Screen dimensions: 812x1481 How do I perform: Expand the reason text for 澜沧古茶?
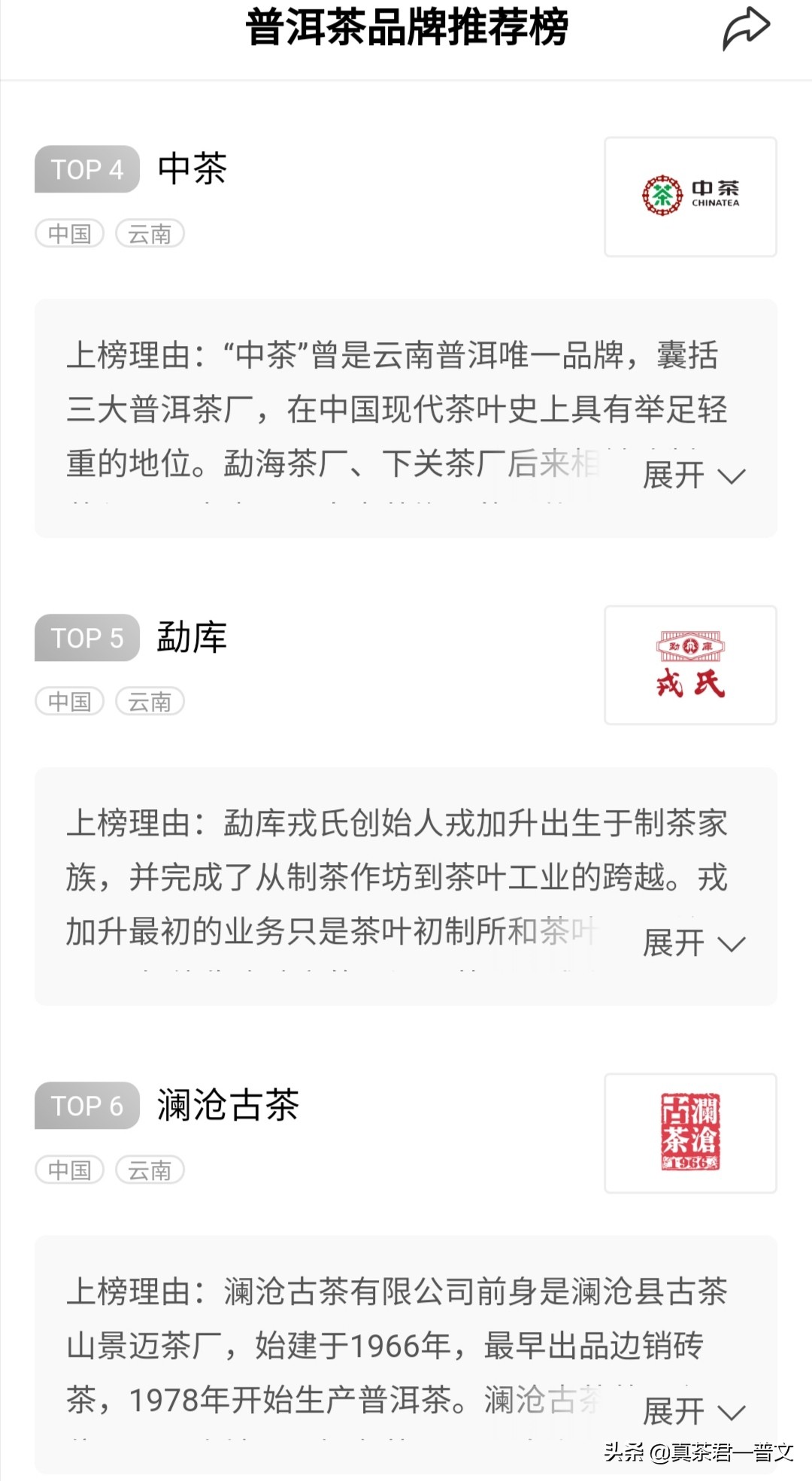tap(693, 1411)
